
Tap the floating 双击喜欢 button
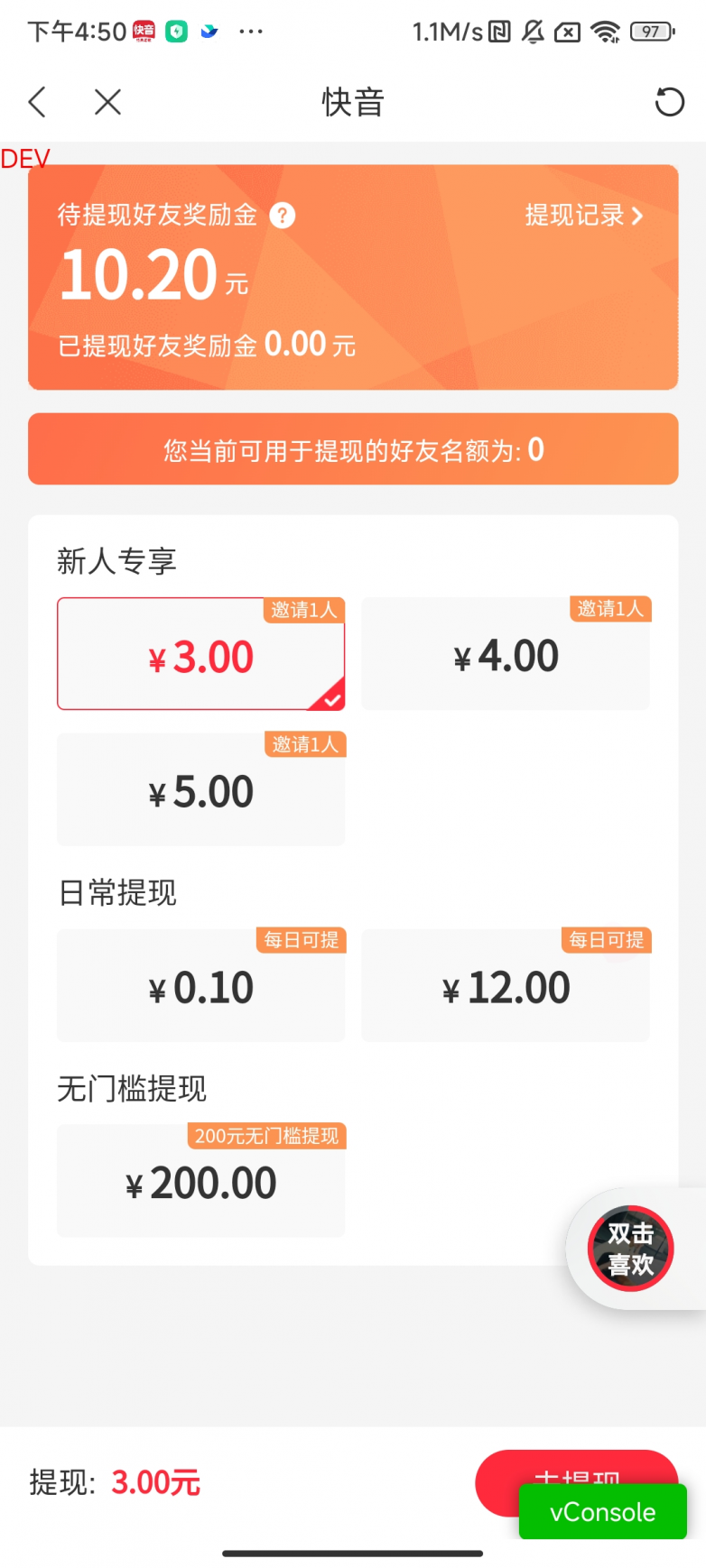click(x=630, y=1249)
